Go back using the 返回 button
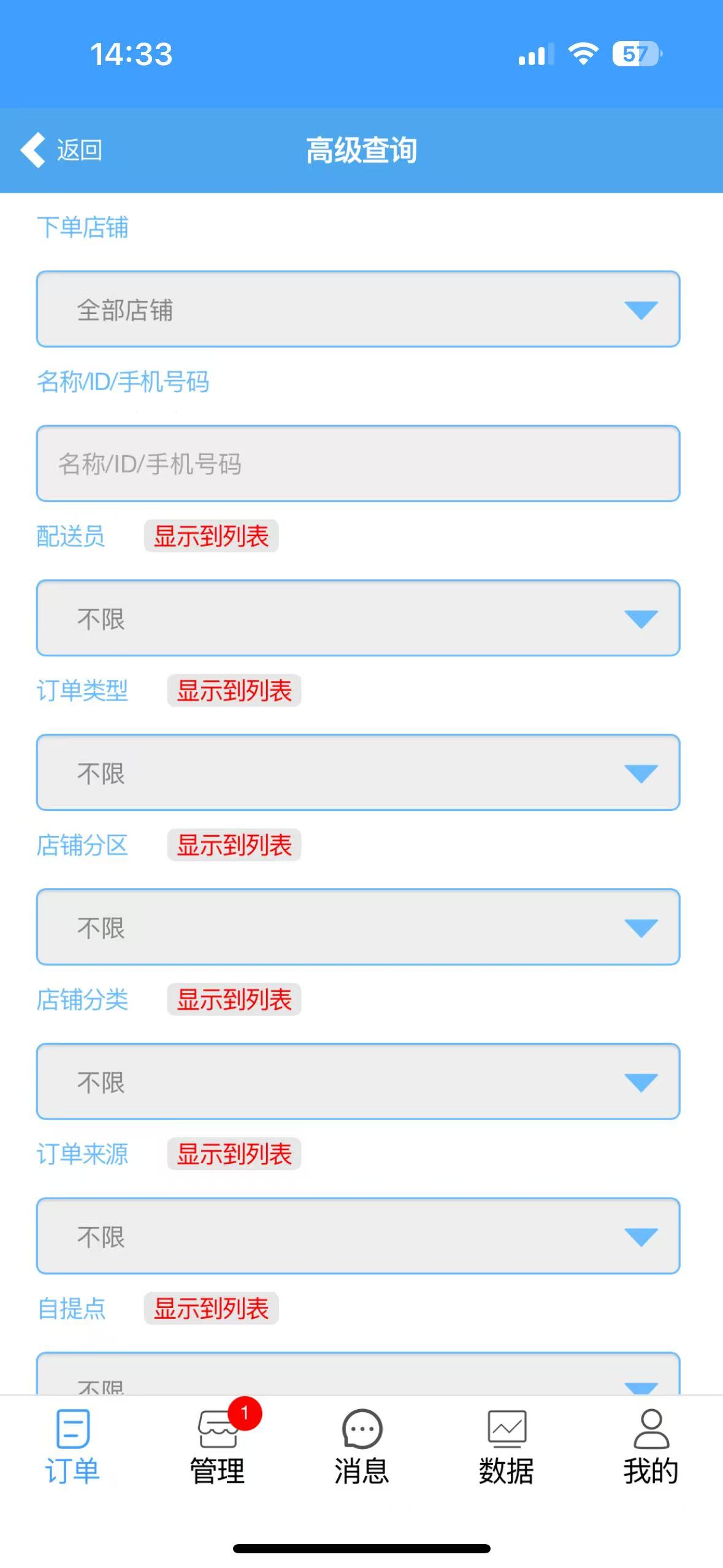The image size is (723, 1568). [61, 150]
